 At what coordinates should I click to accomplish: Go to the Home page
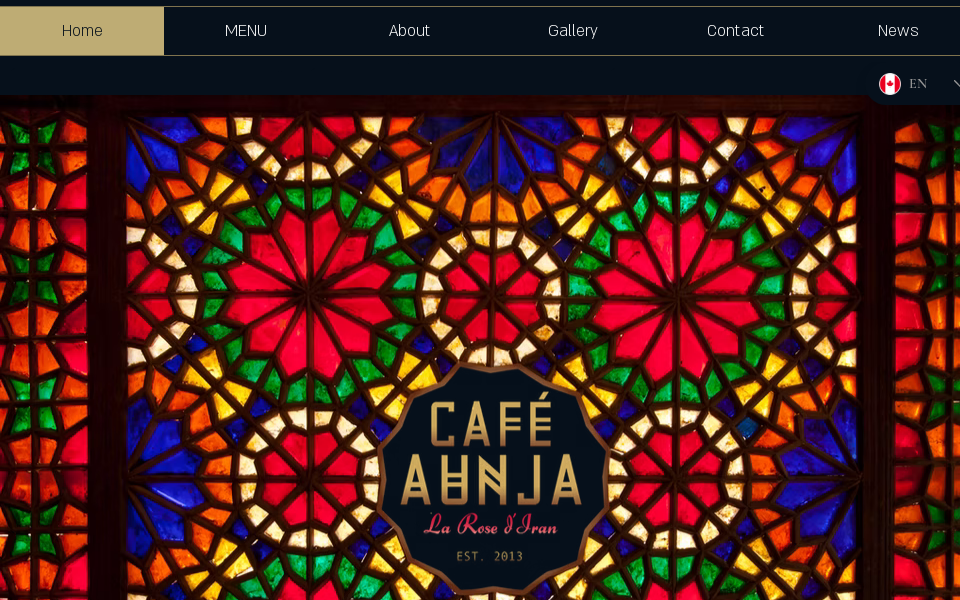coord(82,31)
